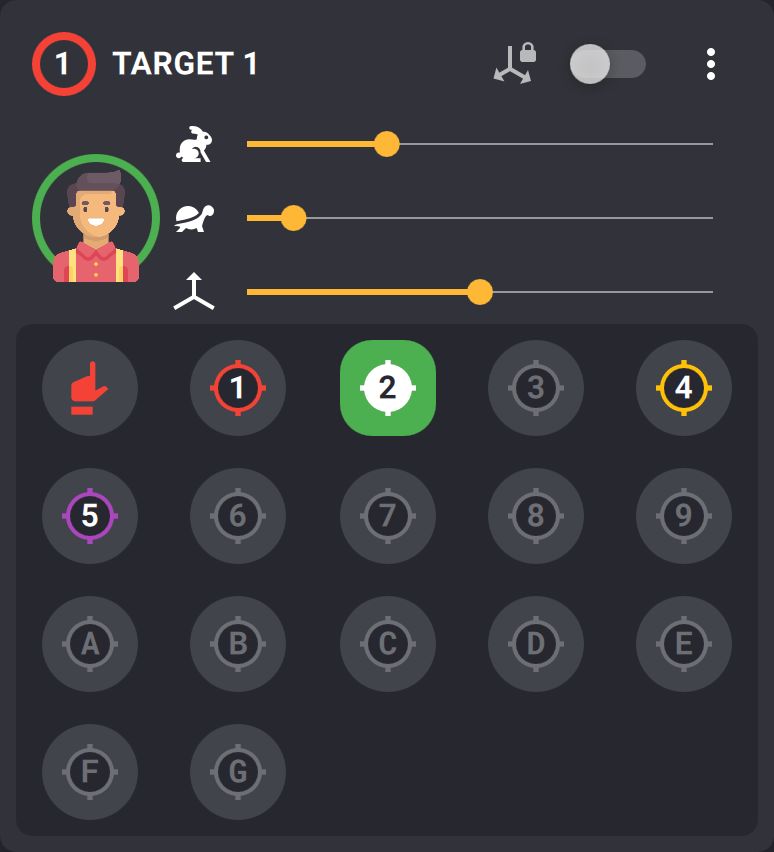This screenshot has height=852, width=774.
Task: Select target 4 with yellow crosshair
Action: tap(684, 388)
